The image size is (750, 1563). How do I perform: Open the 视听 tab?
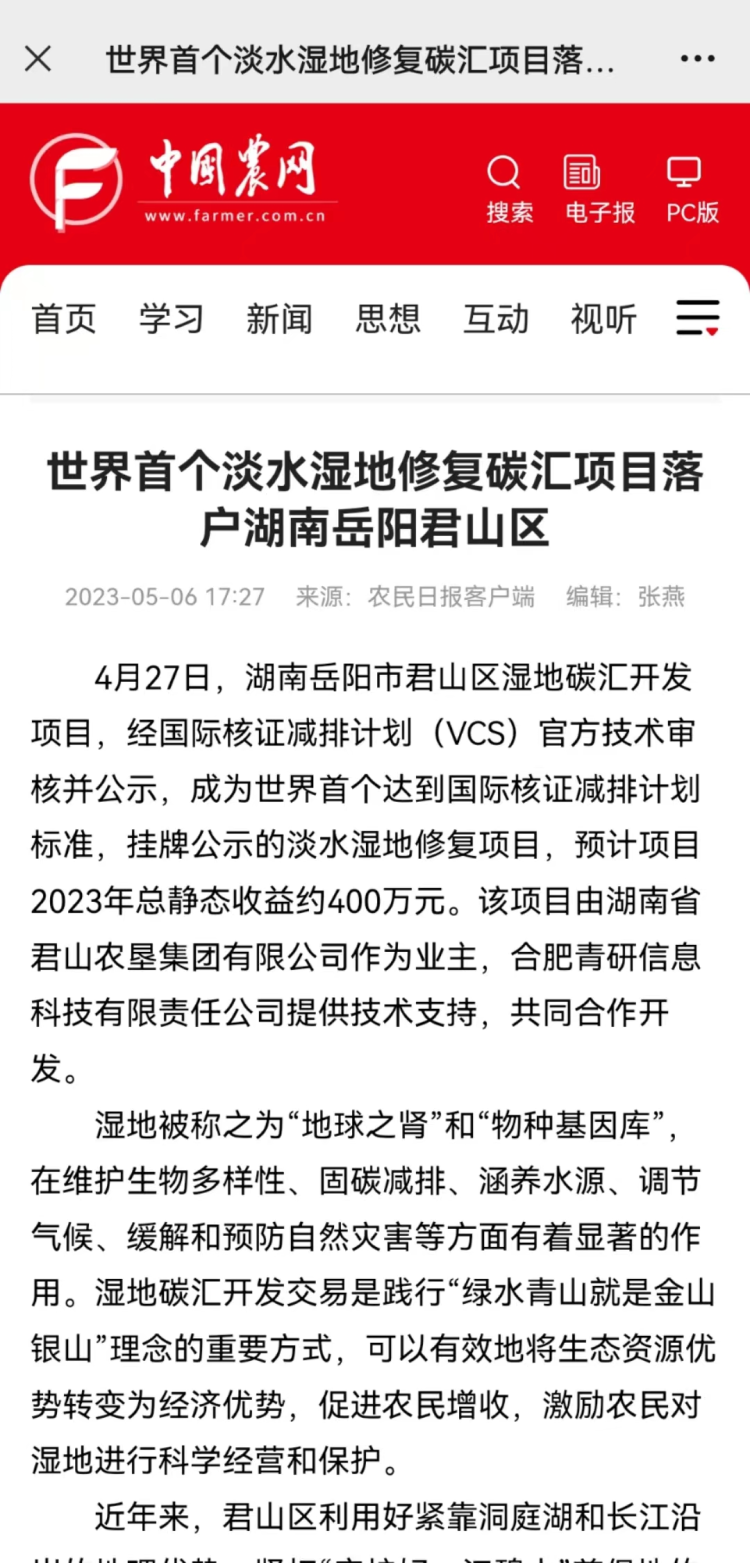pyautogui.click(x=604, y=319)
